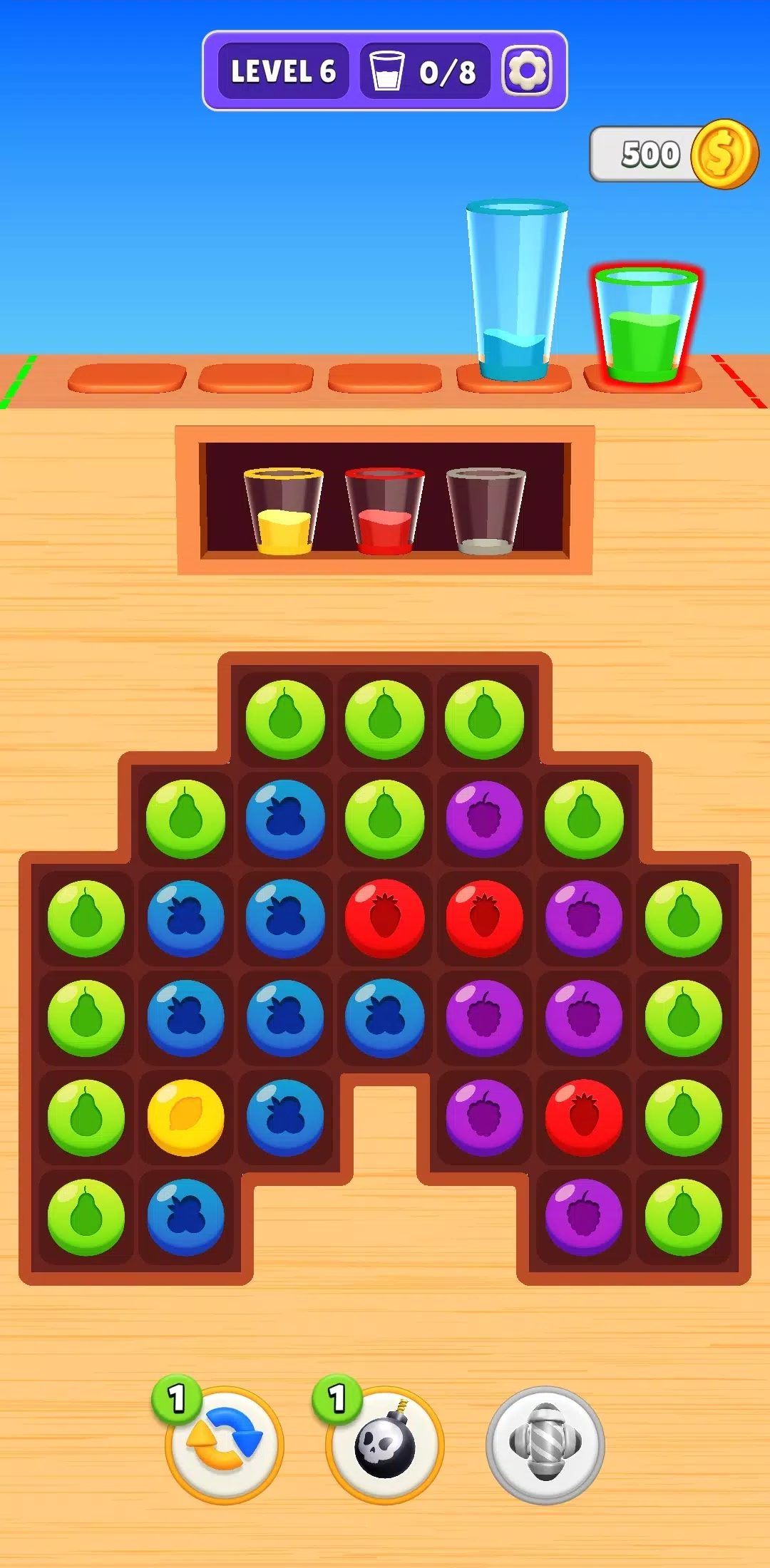Tap the yellow juice glass on the shelf
The width and height of the screenshot is (770, 1568).
point(282,510)
